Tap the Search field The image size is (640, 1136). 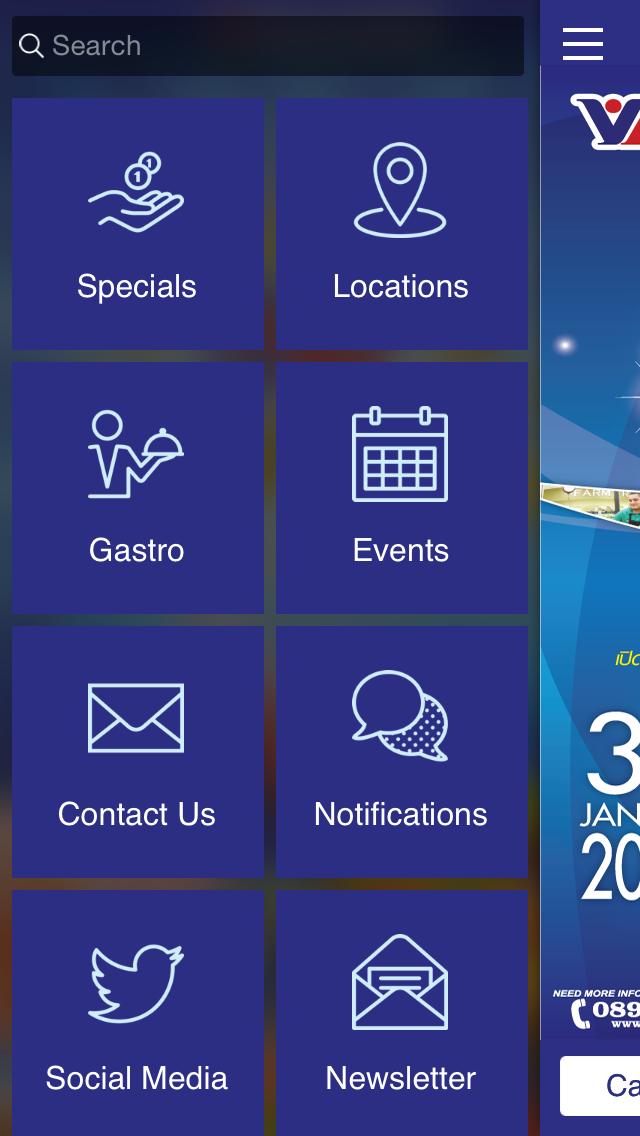coord(268,46)
